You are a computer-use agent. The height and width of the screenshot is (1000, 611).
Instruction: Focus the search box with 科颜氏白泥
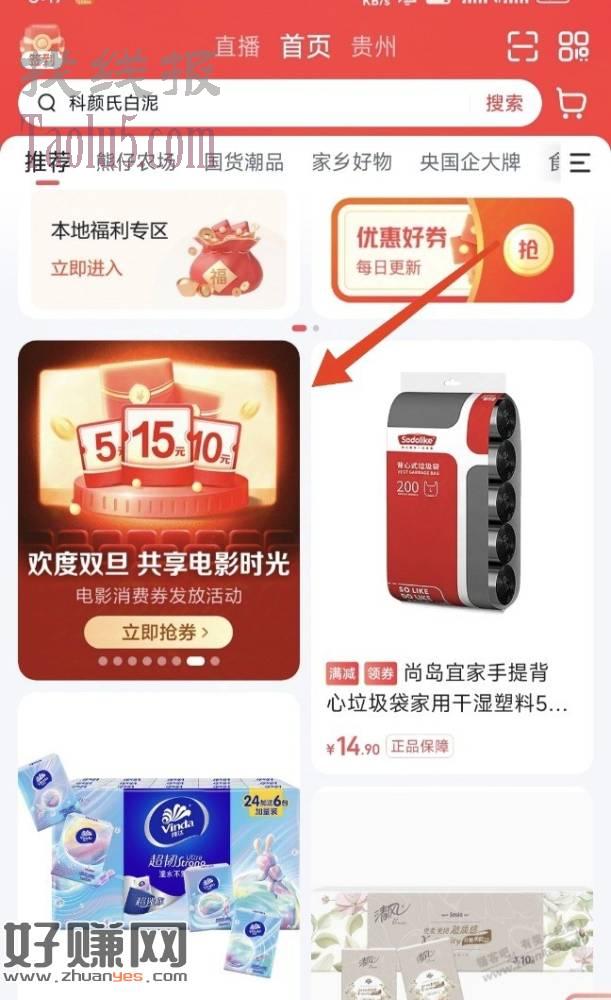pyautogui.click(x=250, y=103)
